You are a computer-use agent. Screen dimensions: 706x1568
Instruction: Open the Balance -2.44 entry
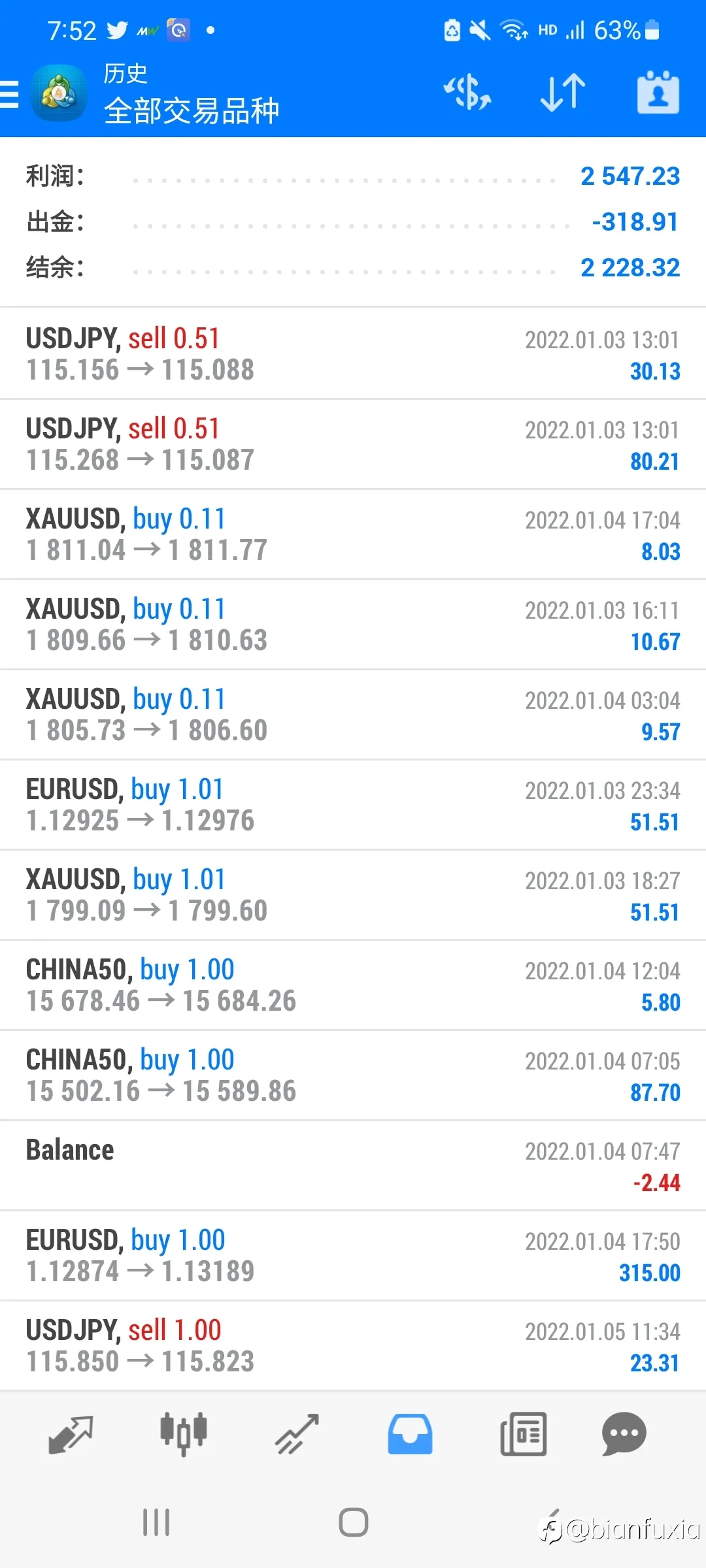tap(353, 1165)
